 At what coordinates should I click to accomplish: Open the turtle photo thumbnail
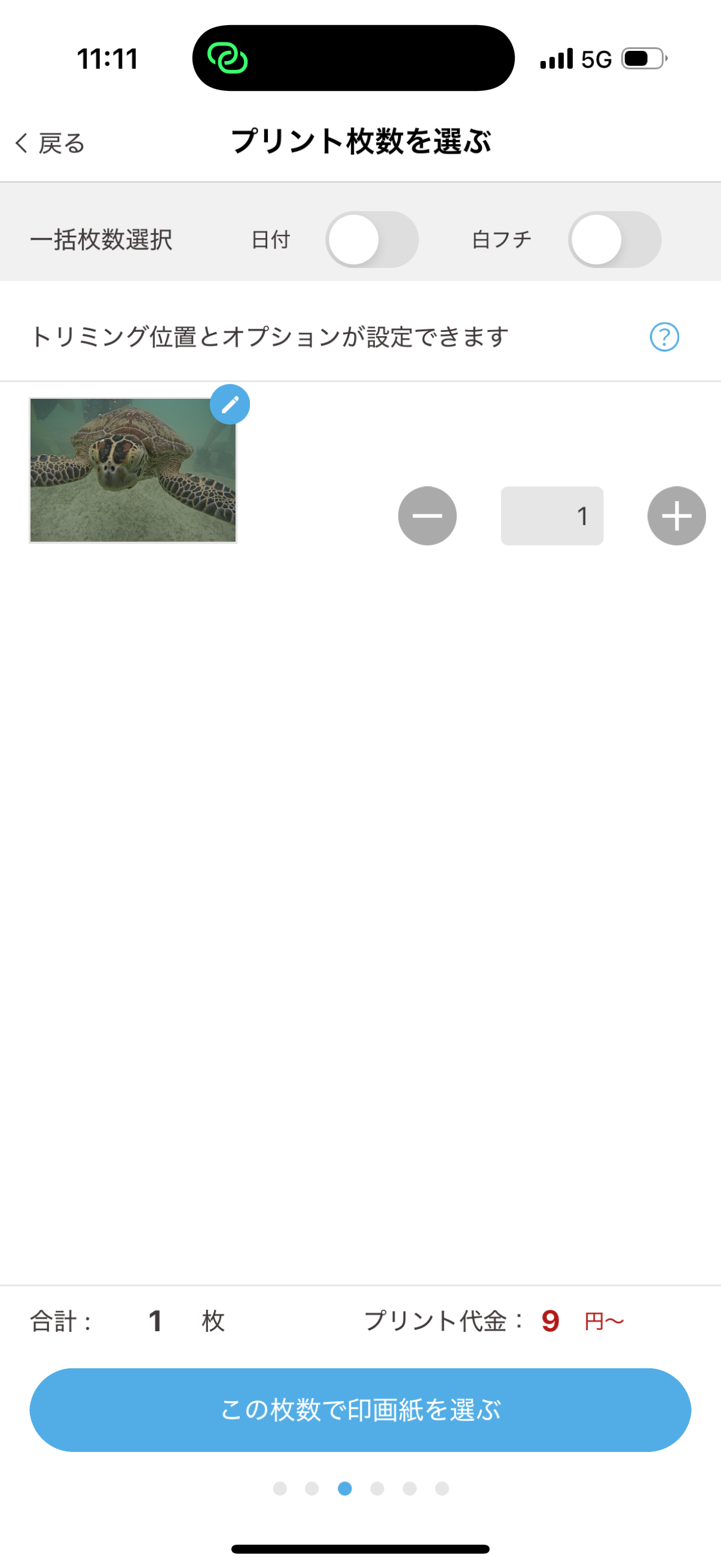point(133,470)
